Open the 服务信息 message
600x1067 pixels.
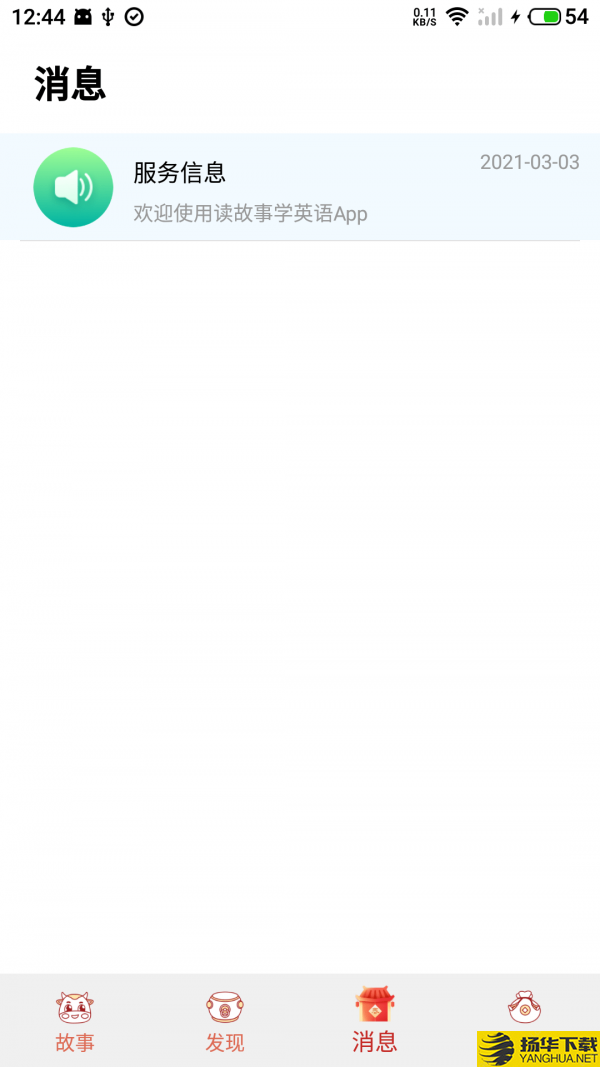click(x=300, y=187)
